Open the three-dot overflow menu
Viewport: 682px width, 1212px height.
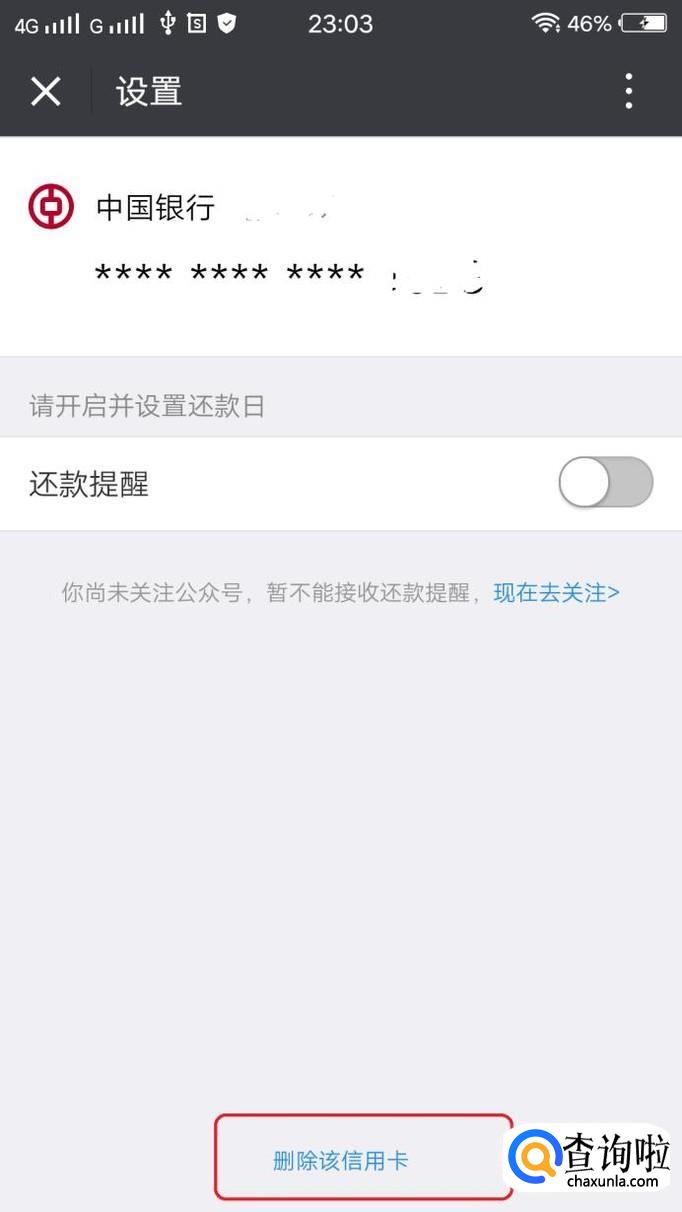628,92
